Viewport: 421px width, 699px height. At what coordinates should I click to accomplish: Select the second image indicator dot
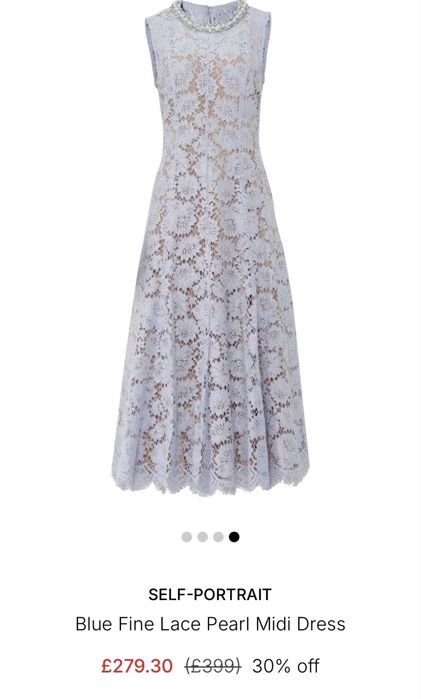(x=202, y=537)
